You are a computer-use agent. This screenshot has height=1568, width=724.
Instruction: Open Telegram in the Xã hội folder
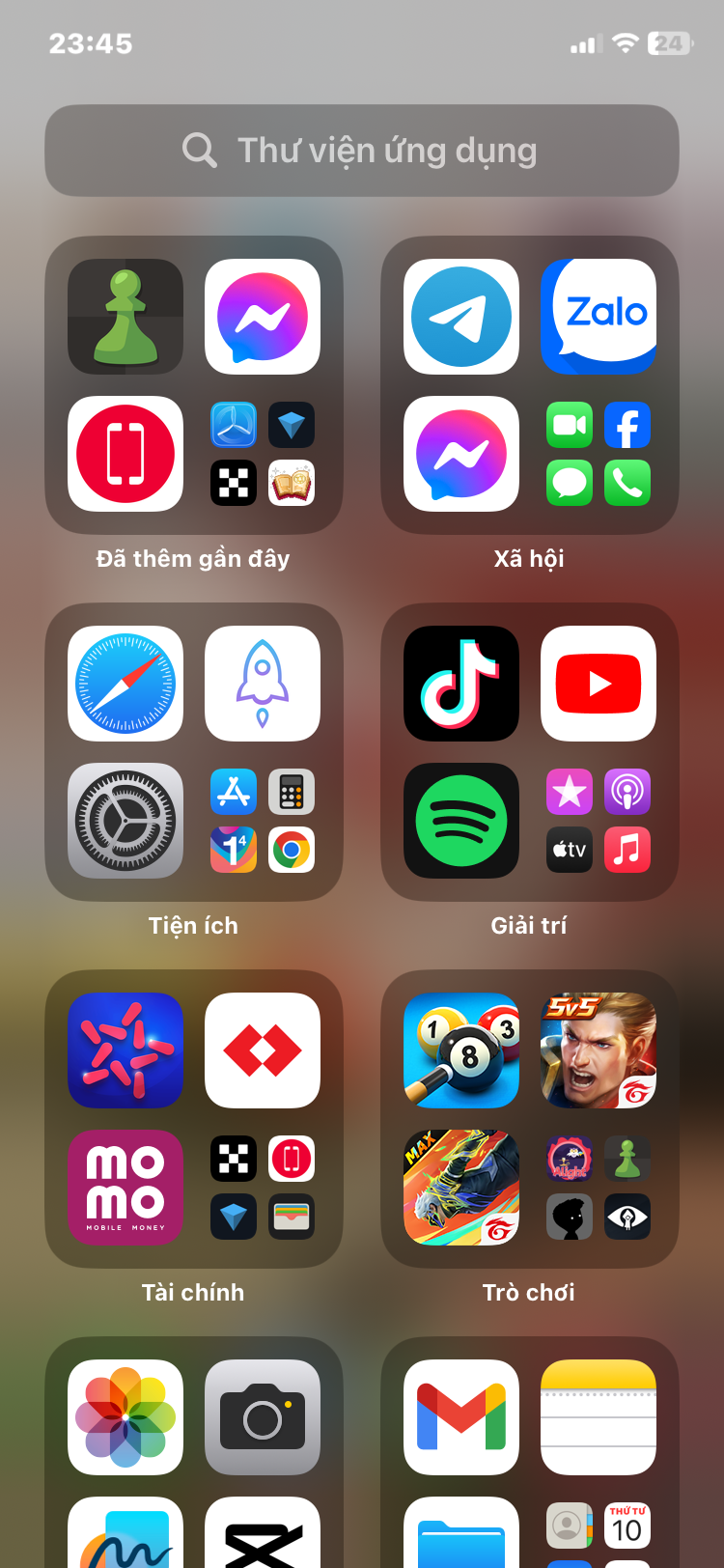click(x=461, y=317)
